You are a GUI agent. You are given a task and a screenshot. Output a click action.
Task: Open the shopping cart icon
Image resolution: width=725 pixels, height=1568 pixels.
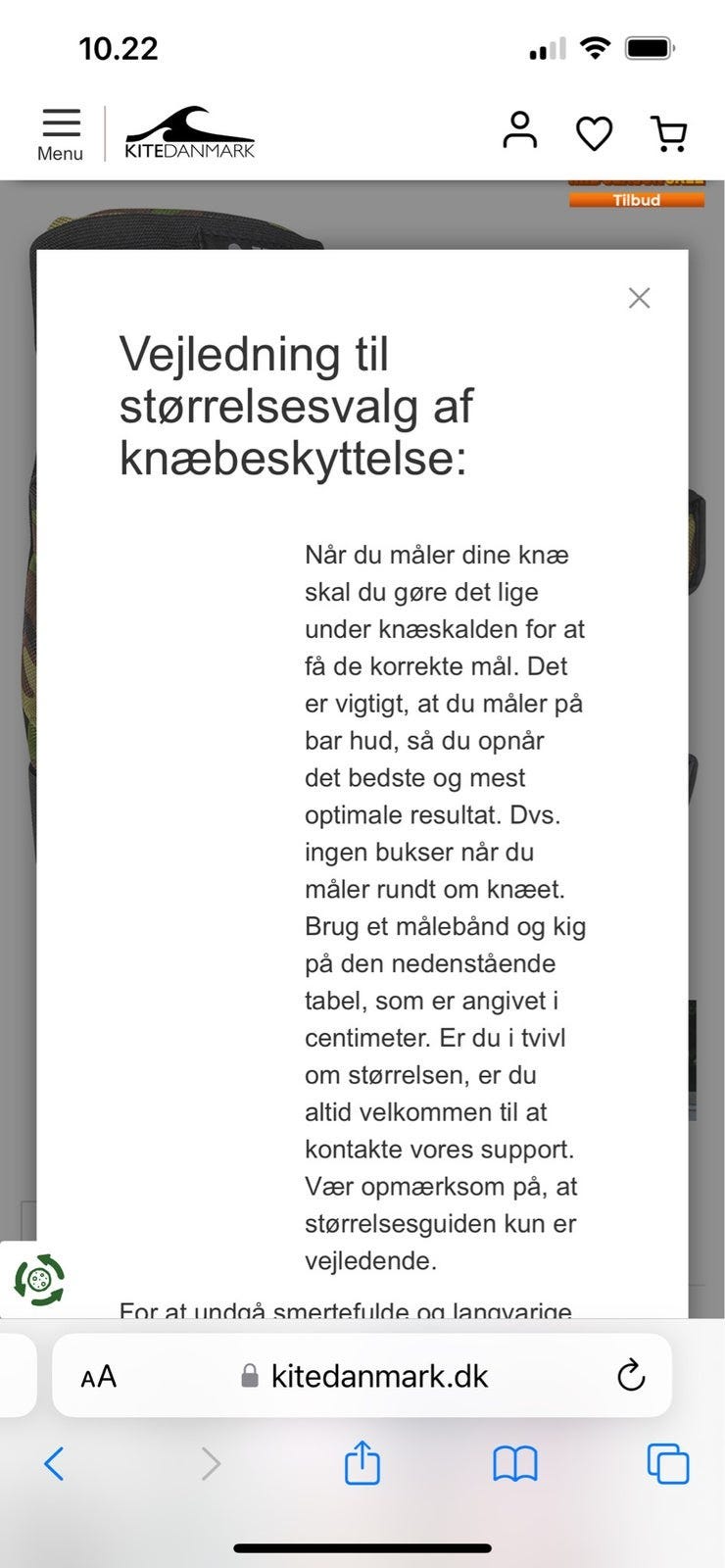(x=670, y=131)
